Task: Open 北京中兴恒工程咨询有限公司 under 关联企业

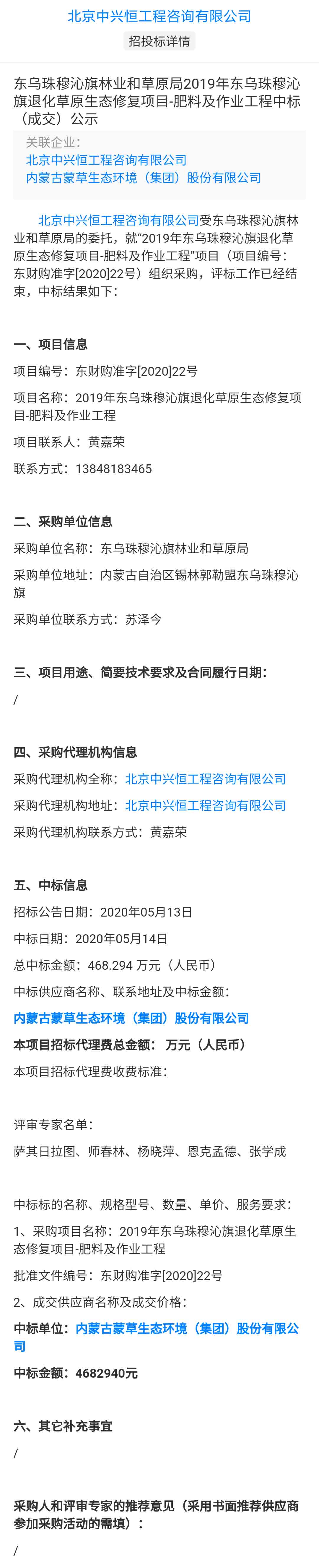Action: [x=106, y=160]
